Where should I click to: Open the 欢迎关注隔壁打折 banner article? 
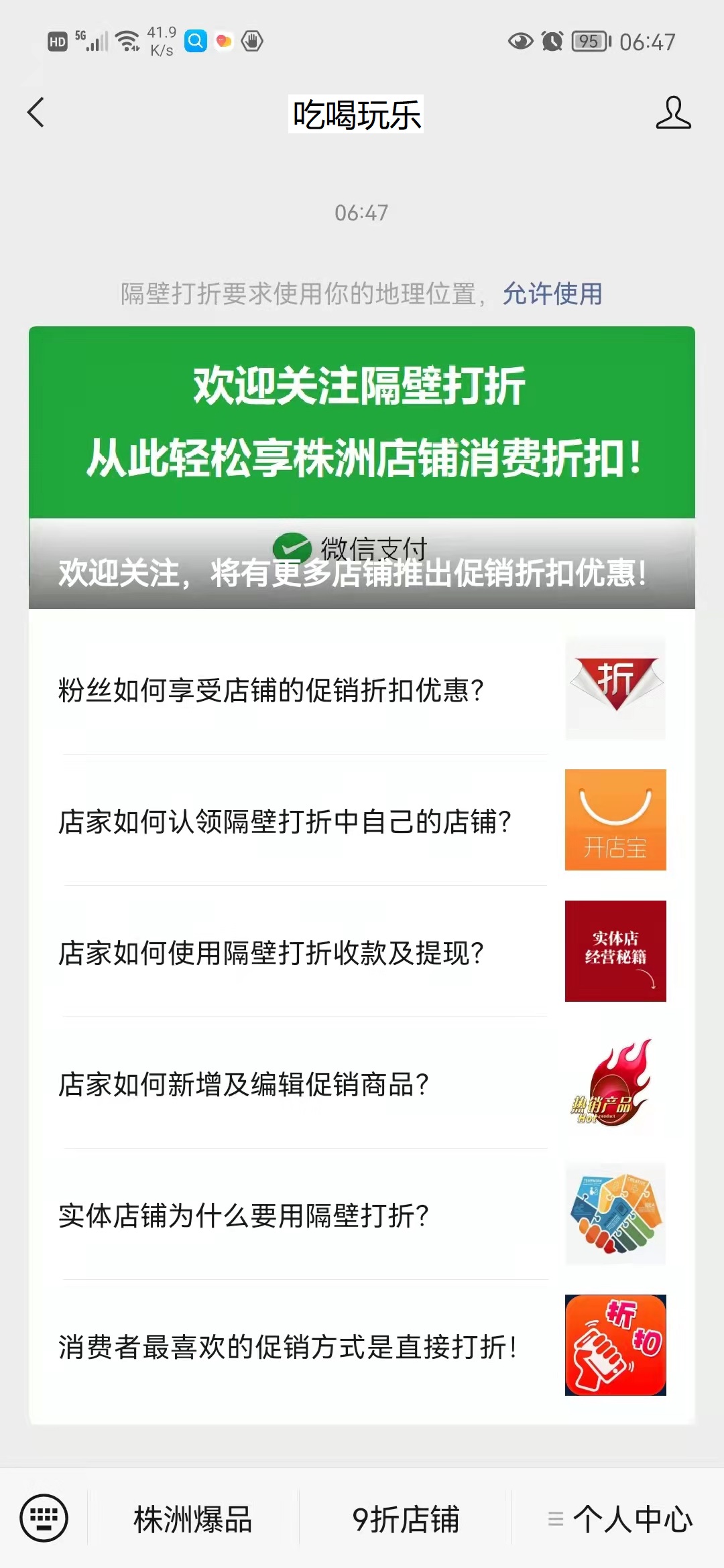pos(362,467)
